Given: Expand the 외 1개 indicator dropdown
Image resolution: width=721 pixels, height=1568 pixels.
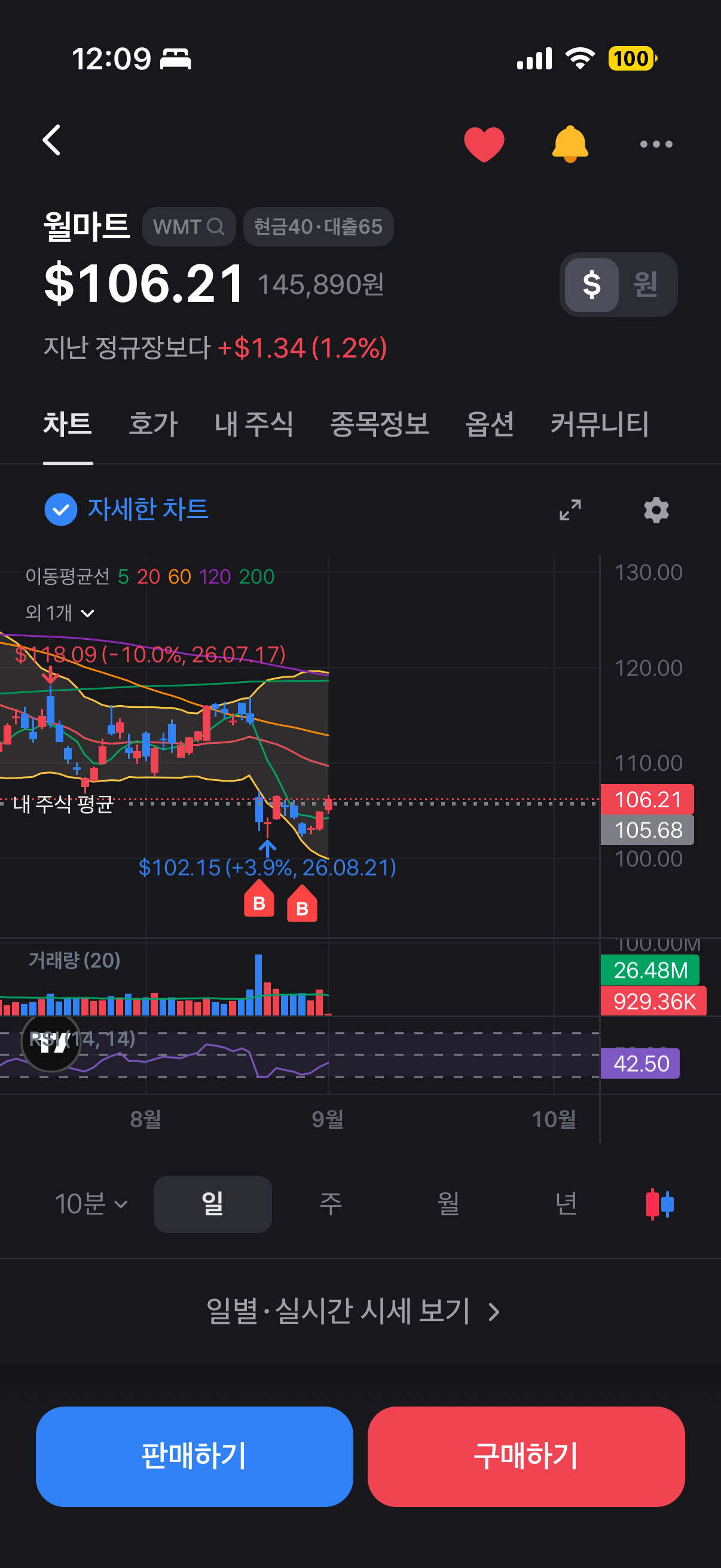Looking at the screenshot, I should 60,612.
